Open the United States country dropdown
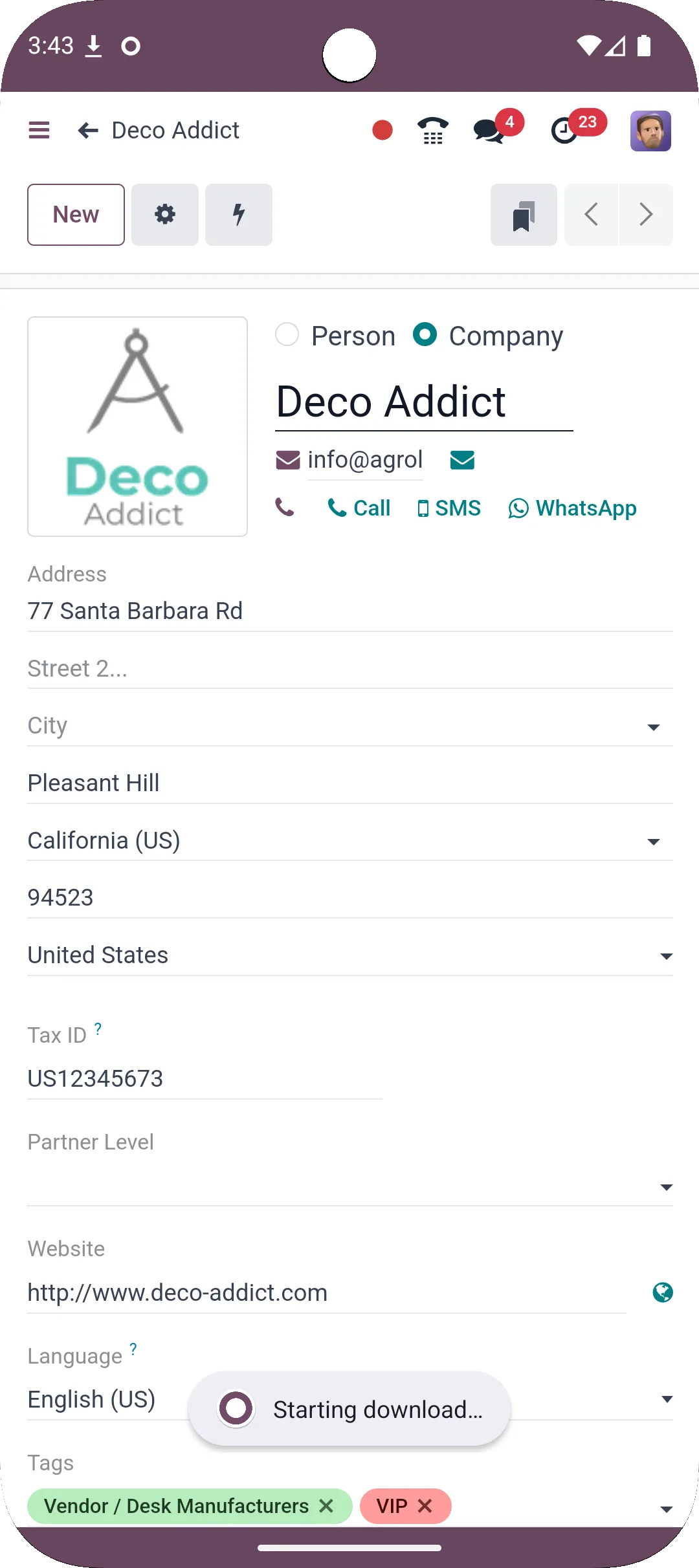This screenshot has height=1568, width=699. [x=667, y=955]
